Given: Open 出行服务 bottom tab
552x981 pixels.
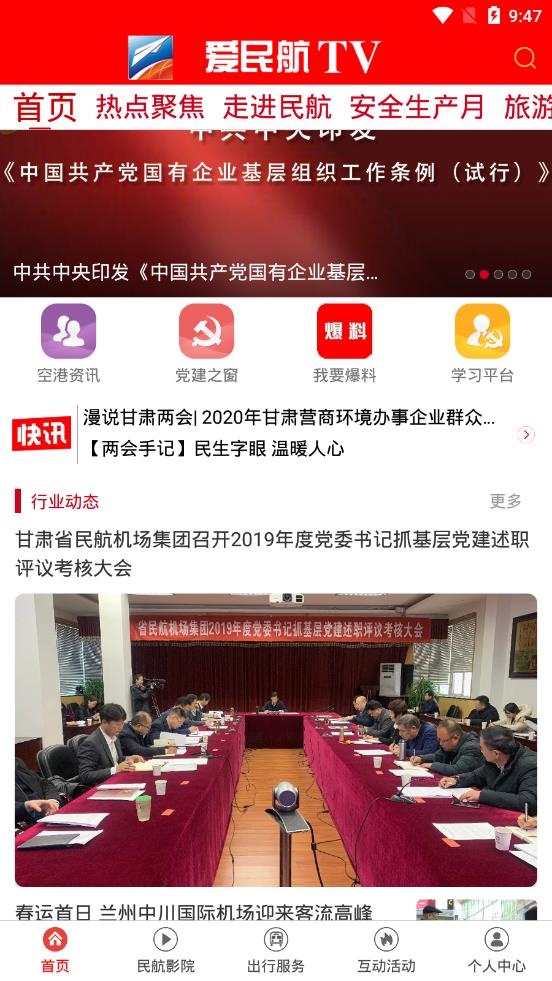Looking at the screenshot, I should (x=276, y=950).
